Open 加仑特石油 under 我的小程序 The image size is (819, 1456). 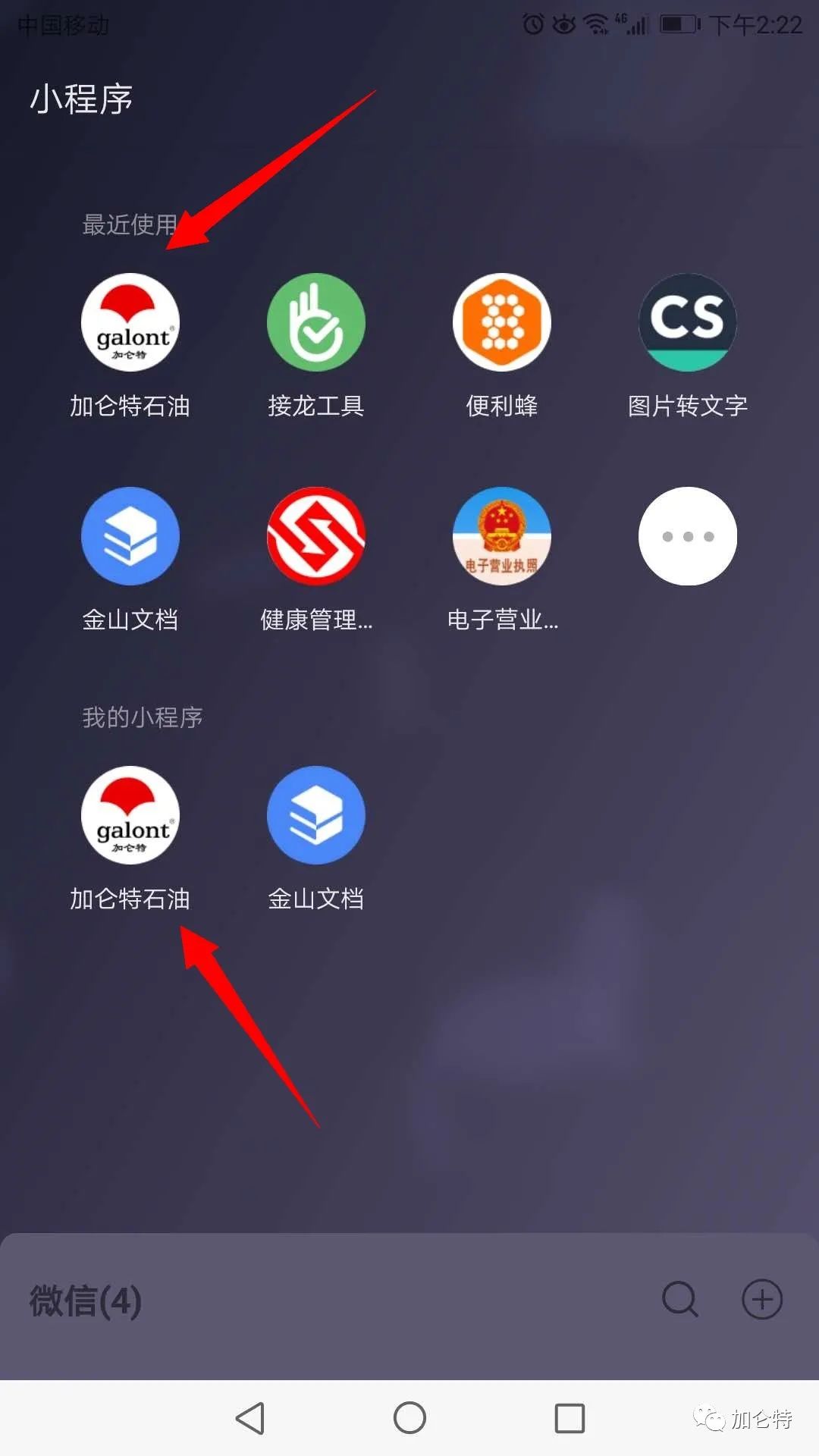pyautogui.click(x=130, y=815)
